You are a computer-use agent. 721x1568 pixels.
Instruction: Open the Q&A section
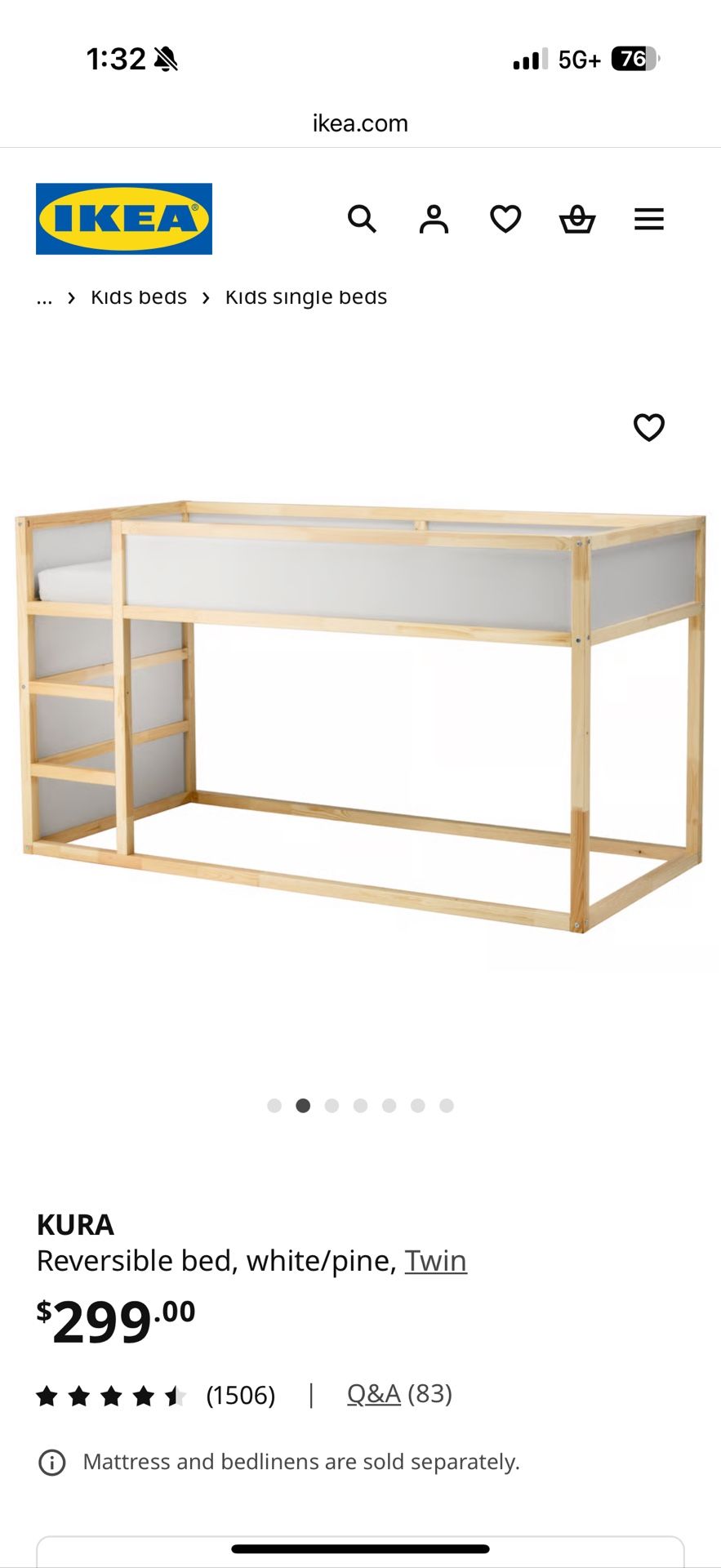point(373,1394)
